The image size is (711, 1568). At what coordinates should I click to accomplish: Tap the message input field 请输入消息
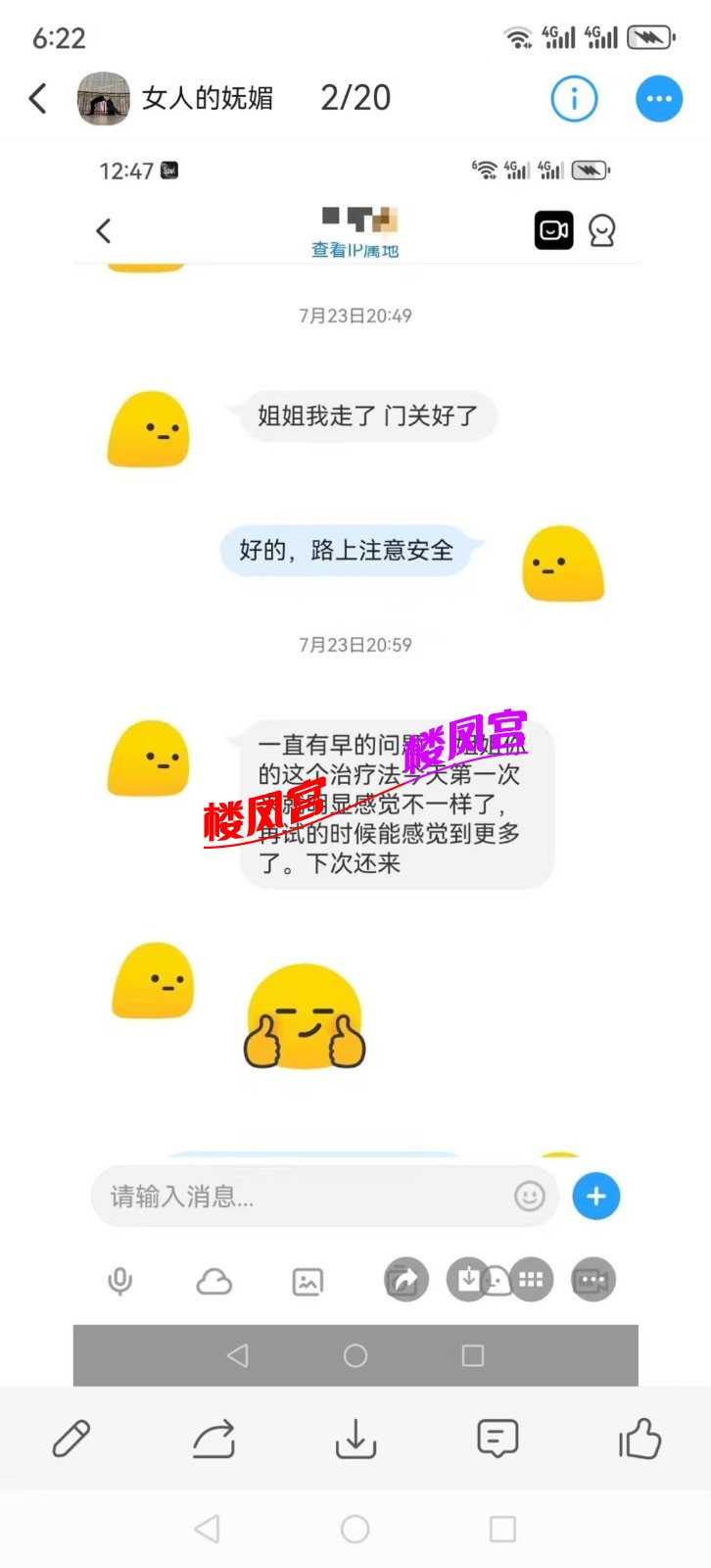point(294,1197)
